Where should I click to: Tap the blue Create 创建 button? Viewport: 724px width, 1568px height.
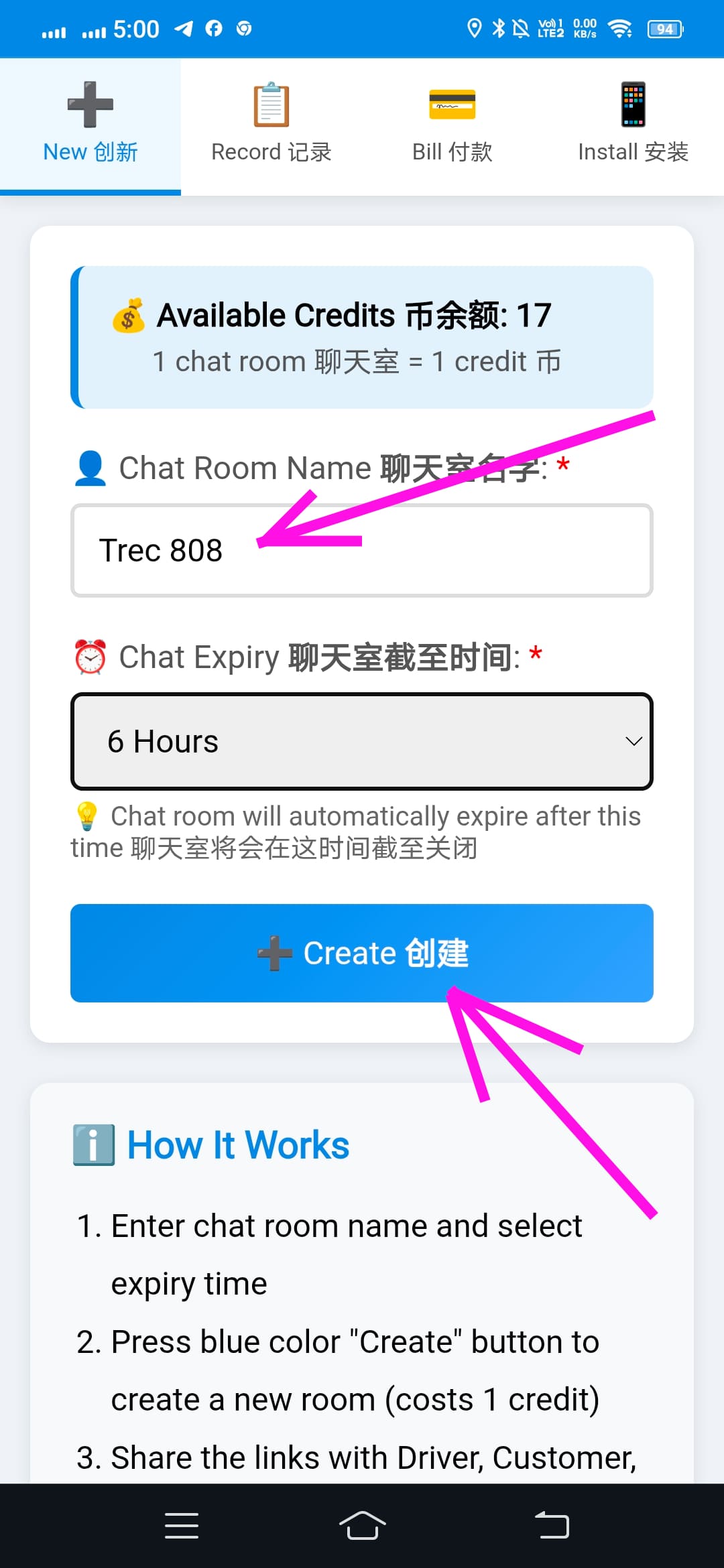(362, 953)
